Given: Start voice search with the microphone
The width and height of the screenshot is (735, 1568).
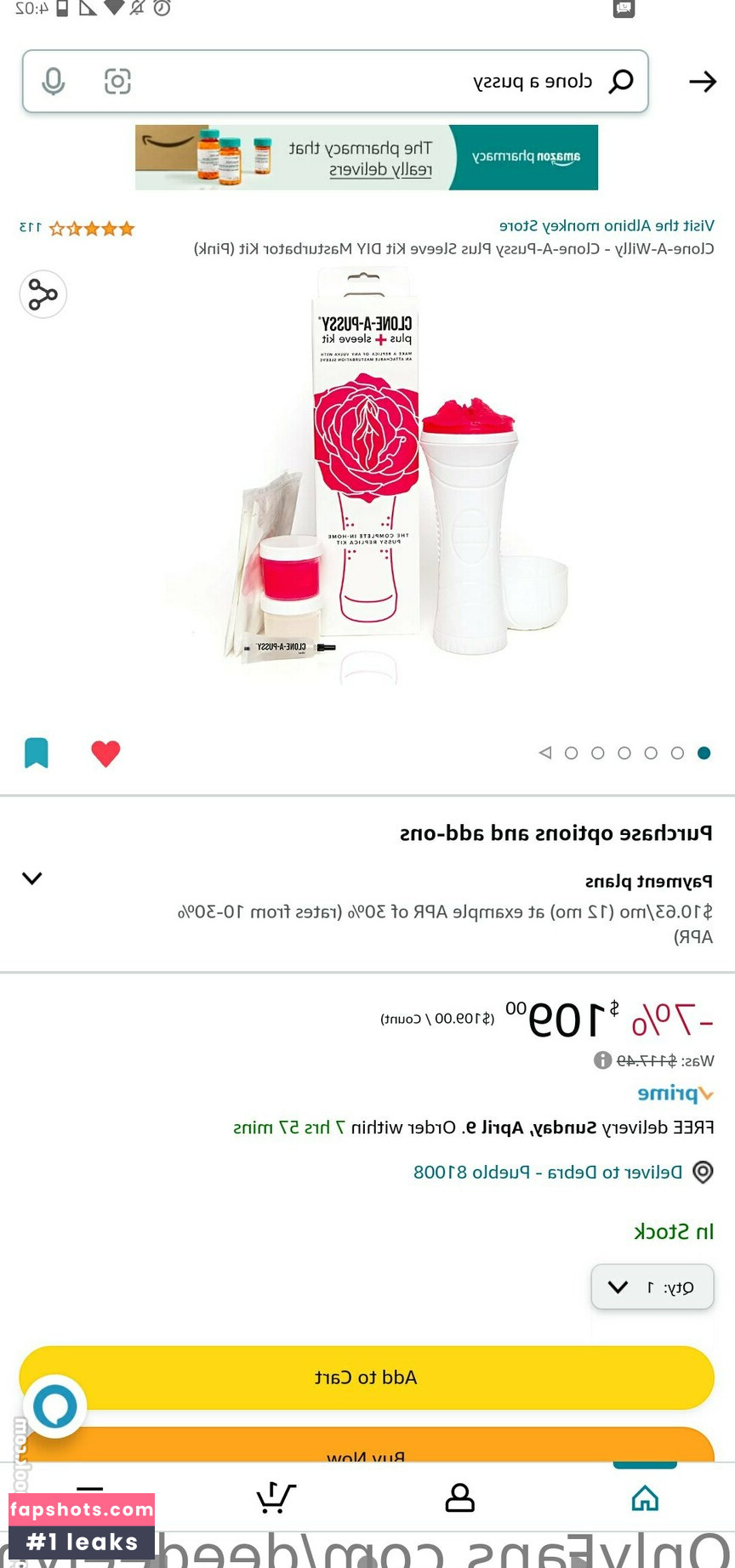Looking at the screenshot, I should (x=54, y=82).
